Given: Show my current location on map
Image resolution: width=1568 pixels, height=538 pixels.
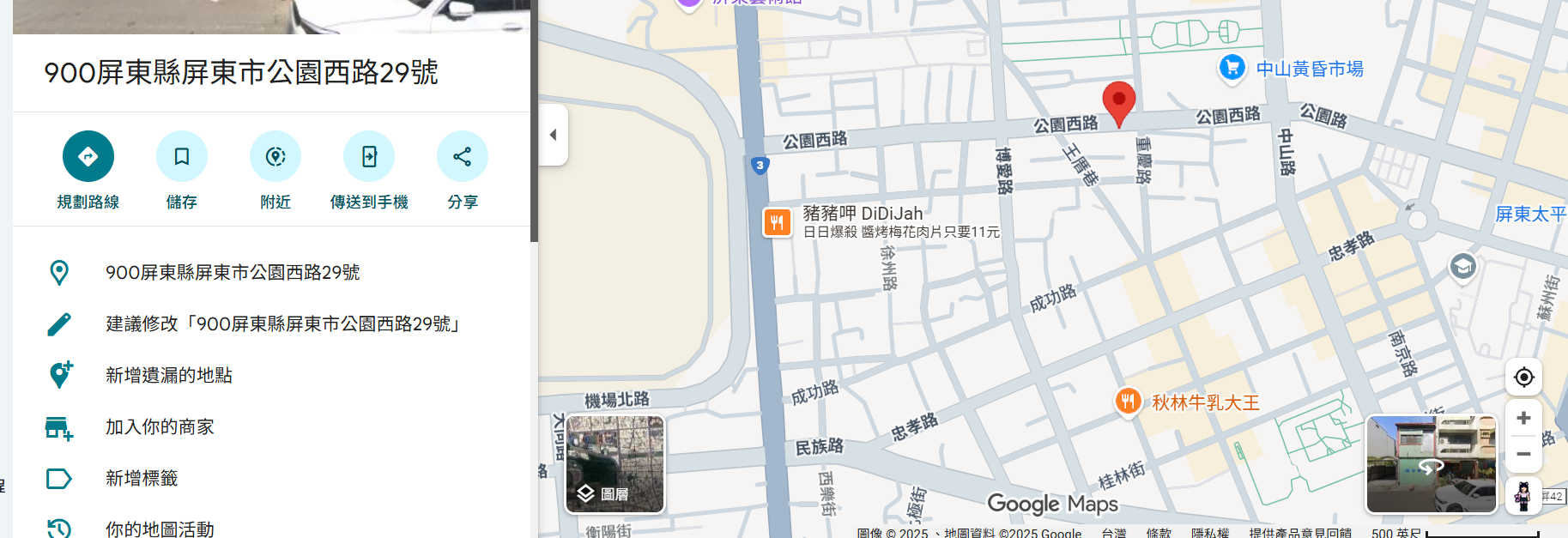Looking at the screenshot, I should 1523,377.
